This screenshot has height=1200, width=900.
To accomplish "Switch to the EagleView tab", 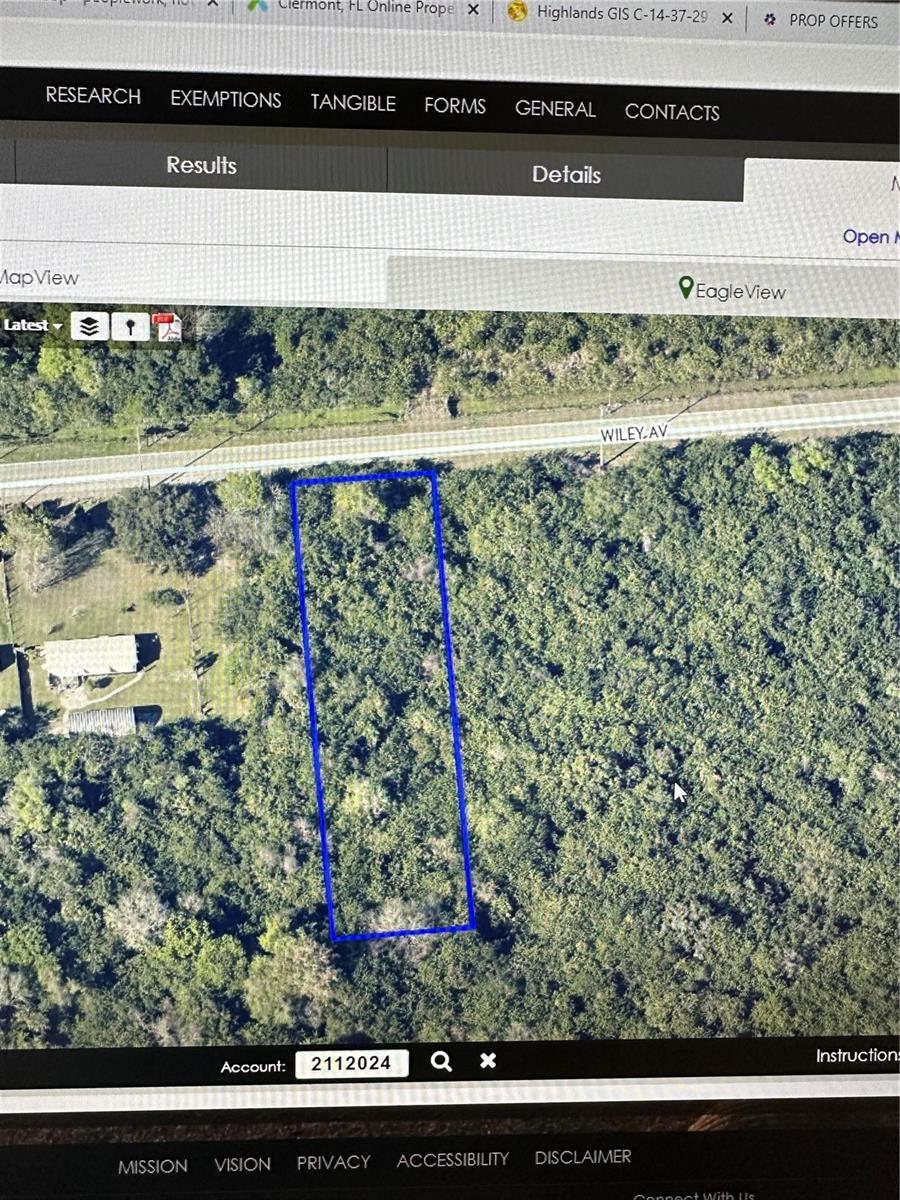I will (x=732, y=291).
